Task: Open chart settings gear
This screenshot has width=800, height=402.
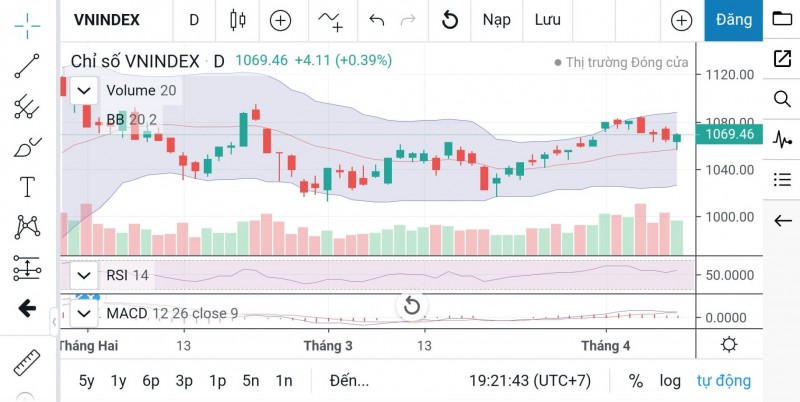Action: coord(729,345)
